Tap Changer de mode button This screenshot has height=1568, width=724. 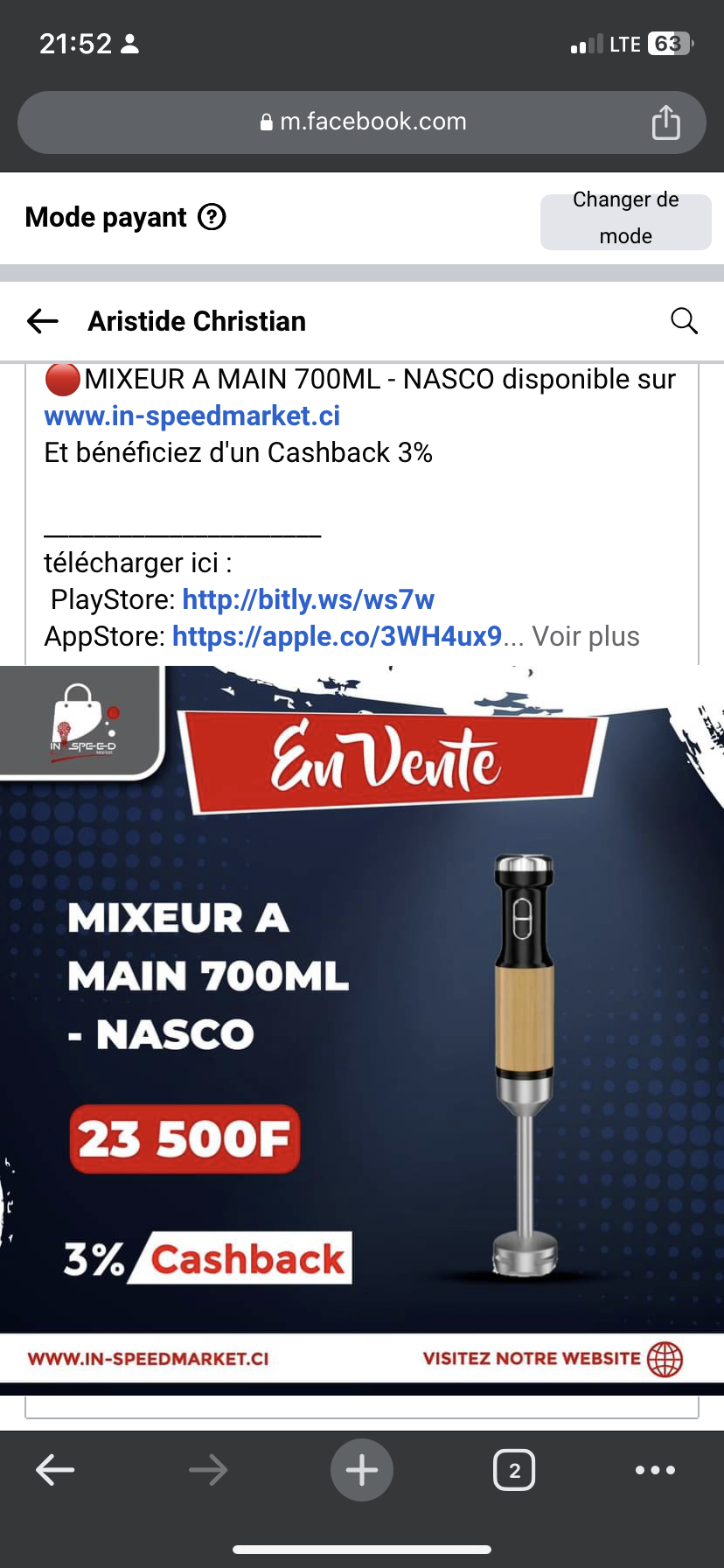click(625, 219)
